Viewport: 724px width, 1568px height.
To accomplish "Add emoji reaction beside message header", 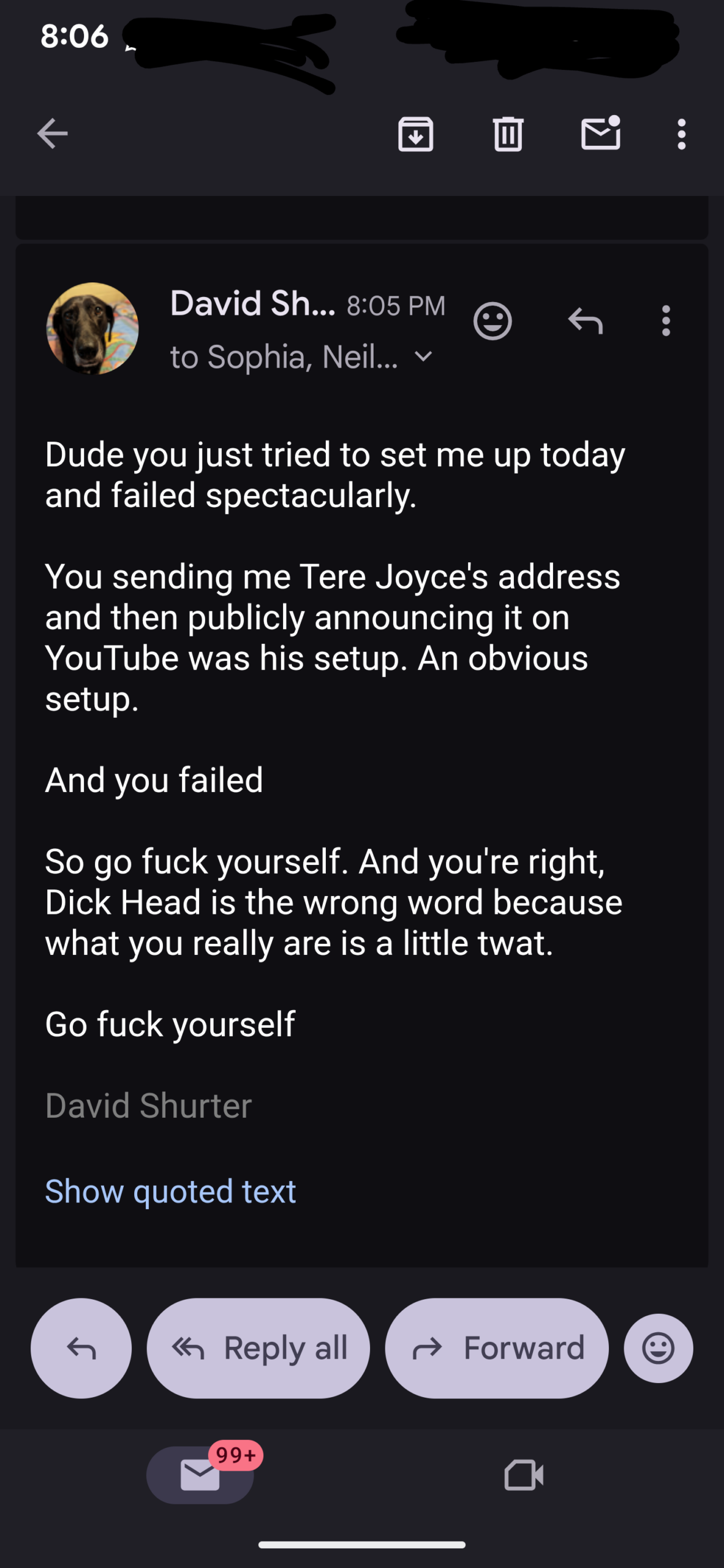I will tap(492, 321).
